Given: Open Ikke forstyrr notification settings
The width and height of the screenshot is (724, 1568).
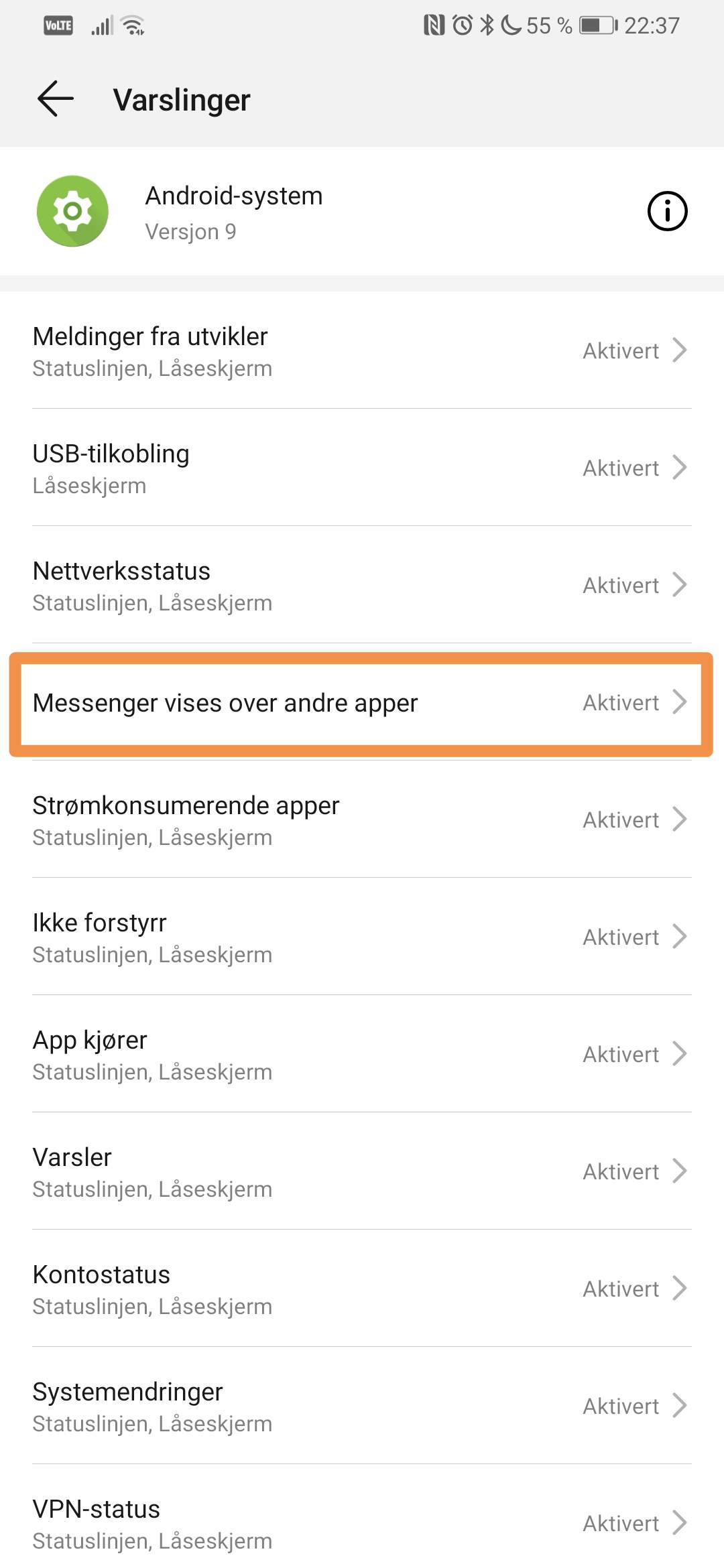Looking at the screenshot, I should click(362, 937).
